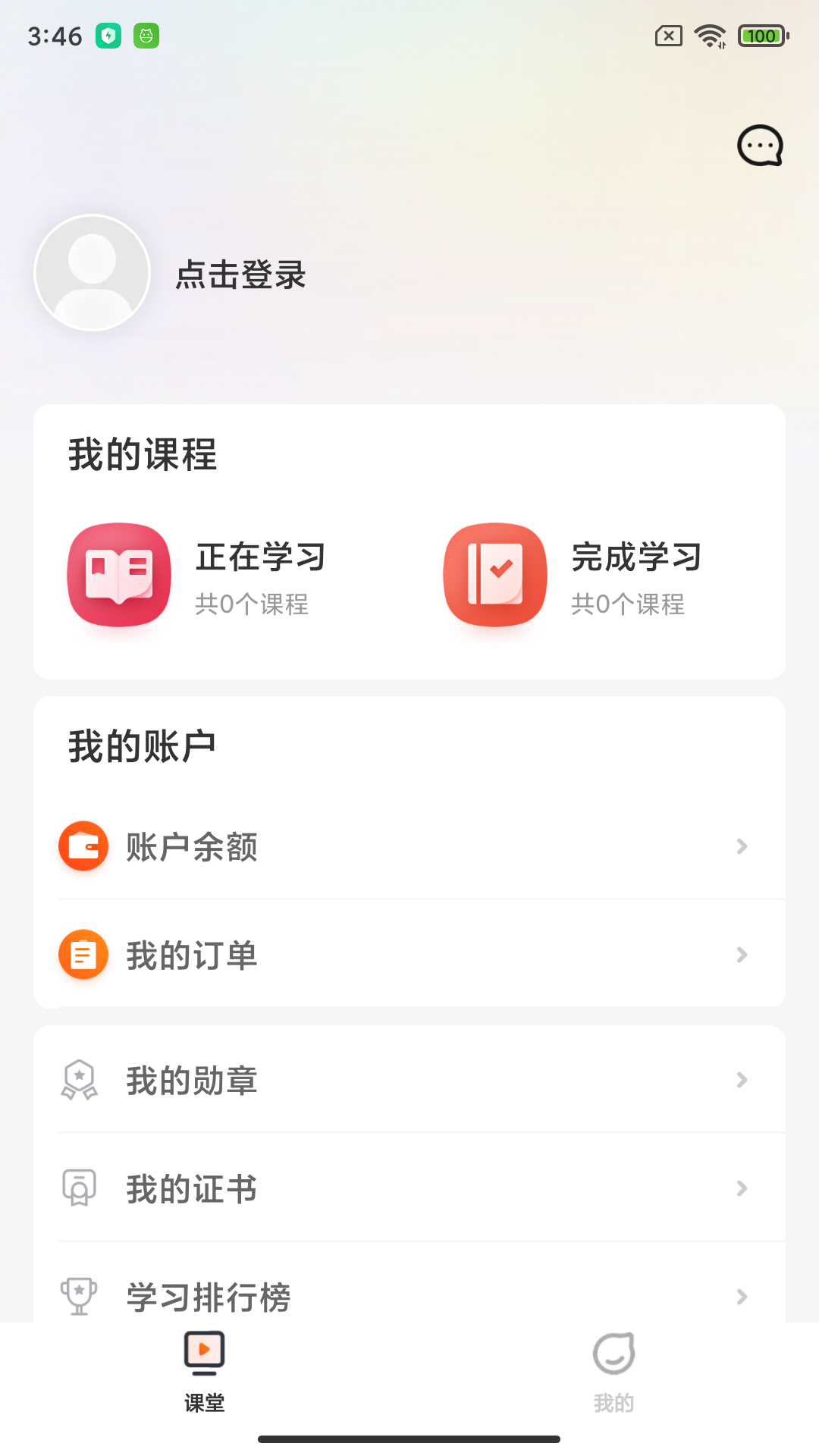Expand the 账户余额 row chevron
This screenshot has height=1456, width=819.
740,846
